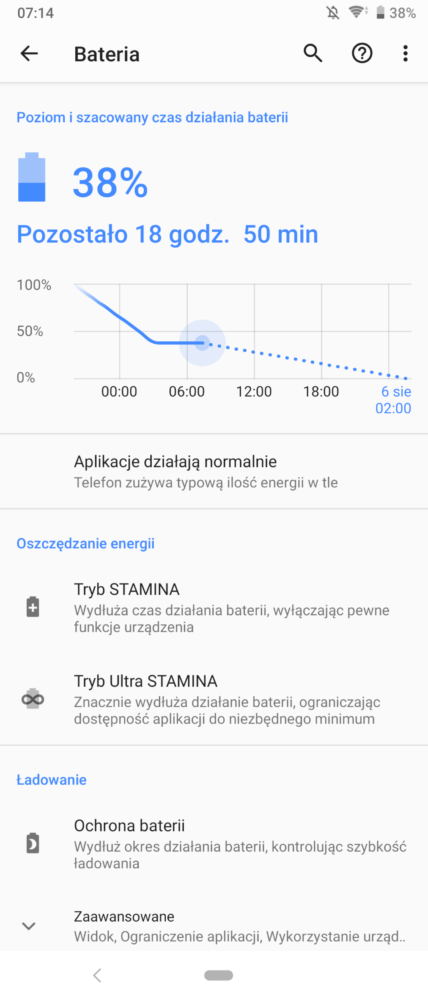Image resolution: width=428 pixels, height=1000 pixels.
Task: Open Tryb Ultra STAMINA settings
Action: pos(214,699)
